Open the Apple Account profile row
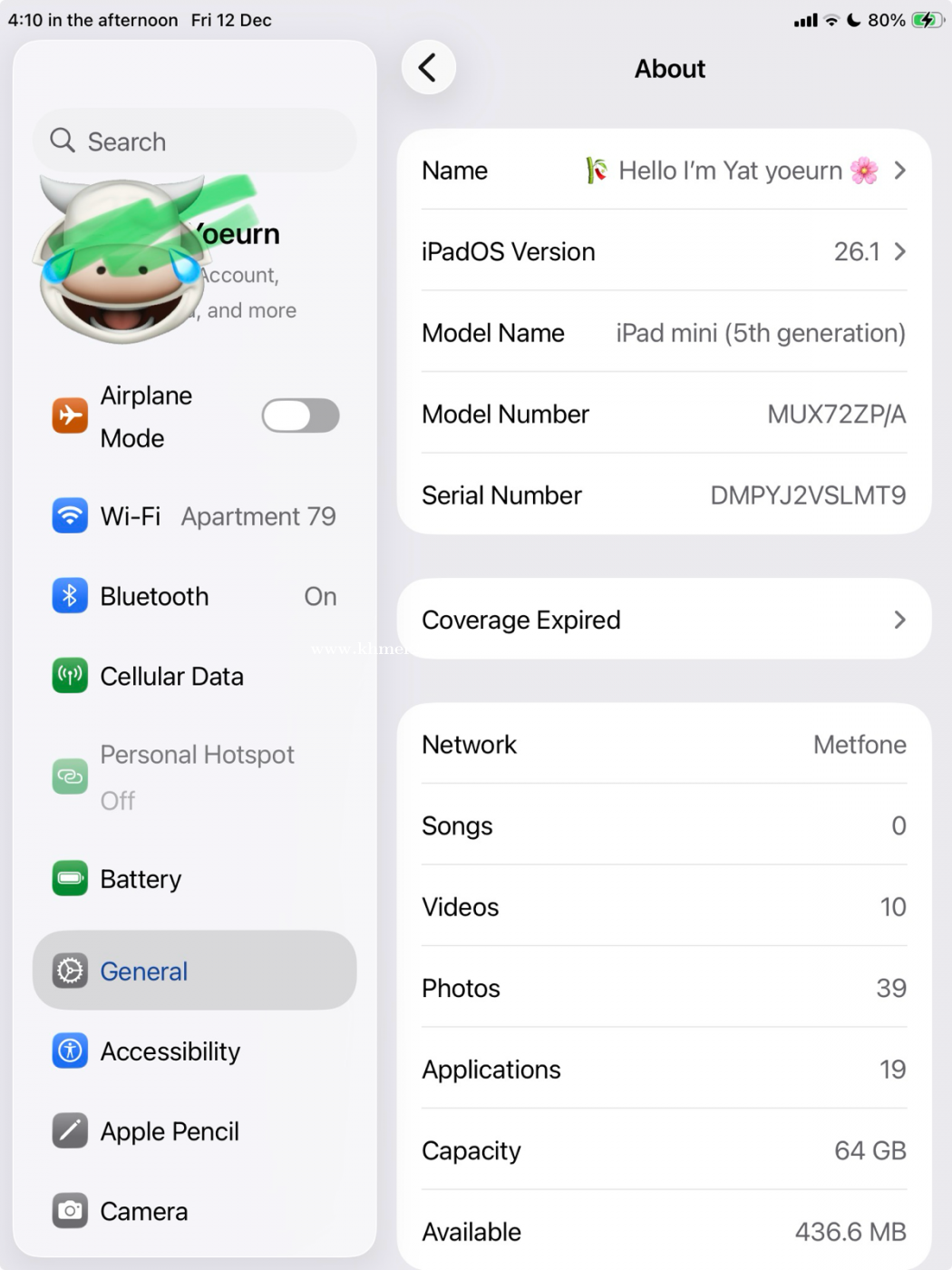This screenshot has height=1270, width=952. pos(195,263)
